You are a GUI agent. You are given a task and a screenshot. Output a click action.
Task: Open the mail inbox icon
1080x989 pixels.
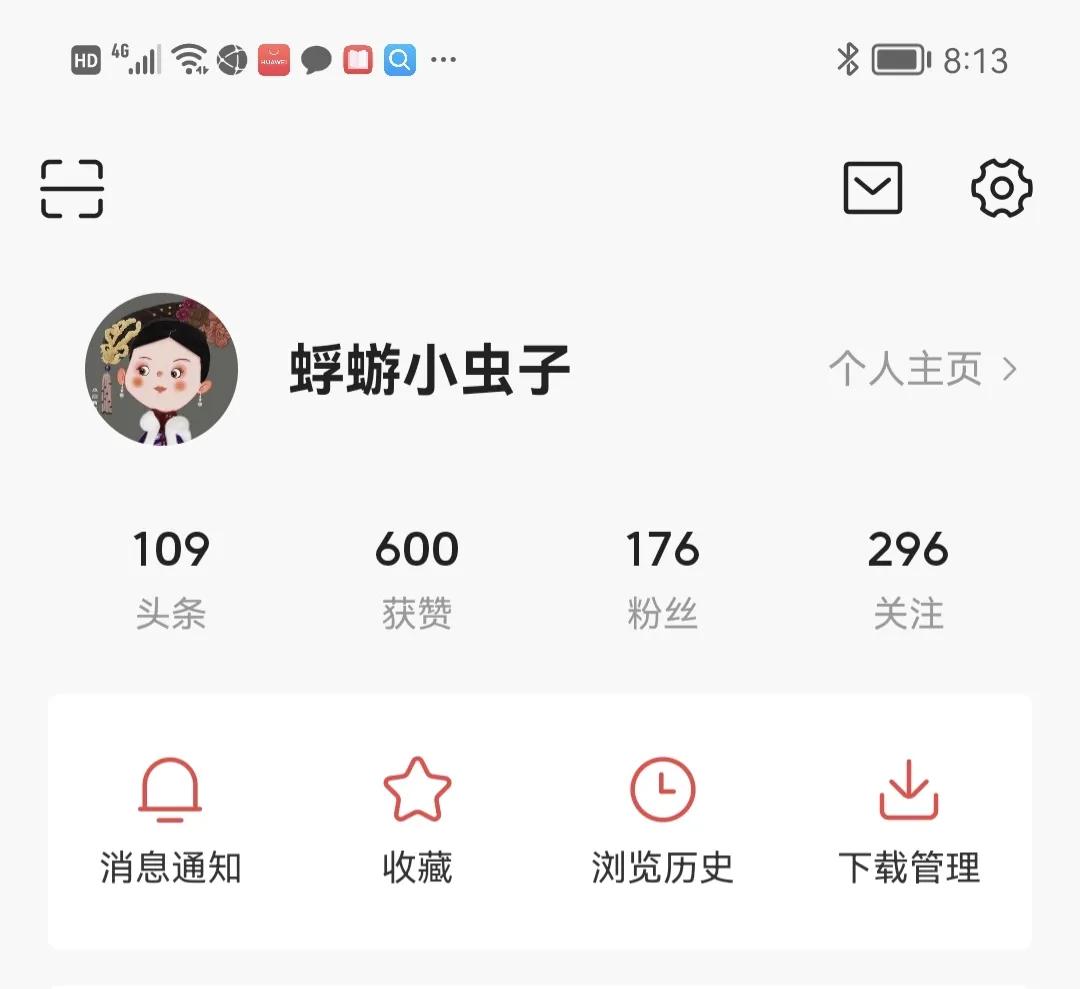click(872, 188)
